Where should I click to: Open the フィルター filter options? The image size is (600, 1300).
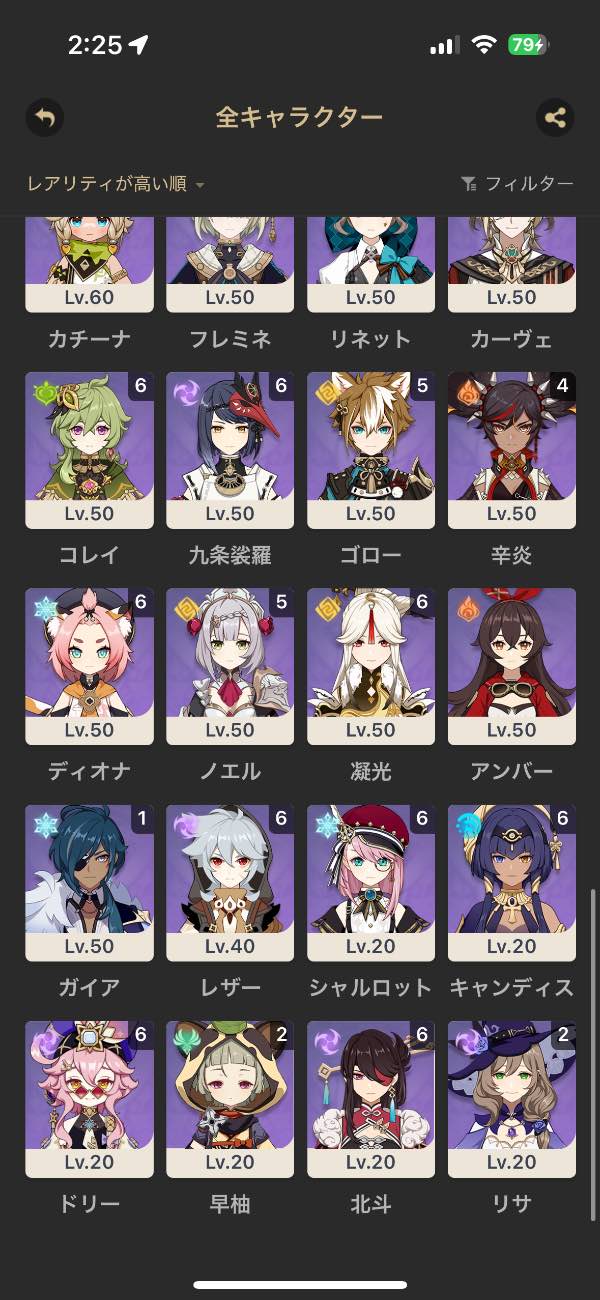click(x=517, y=184)
